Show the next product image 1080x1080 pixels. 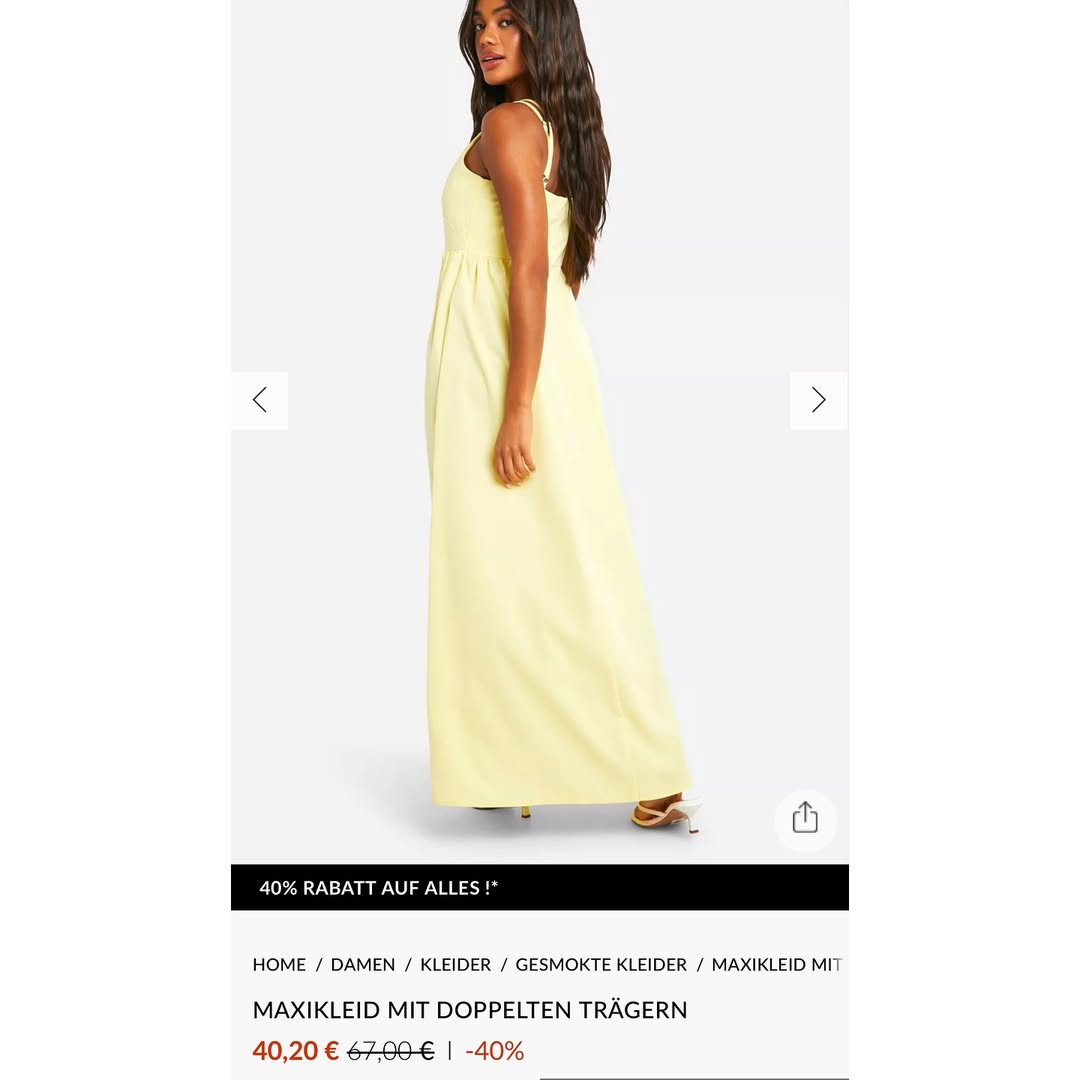click(818, 401)
